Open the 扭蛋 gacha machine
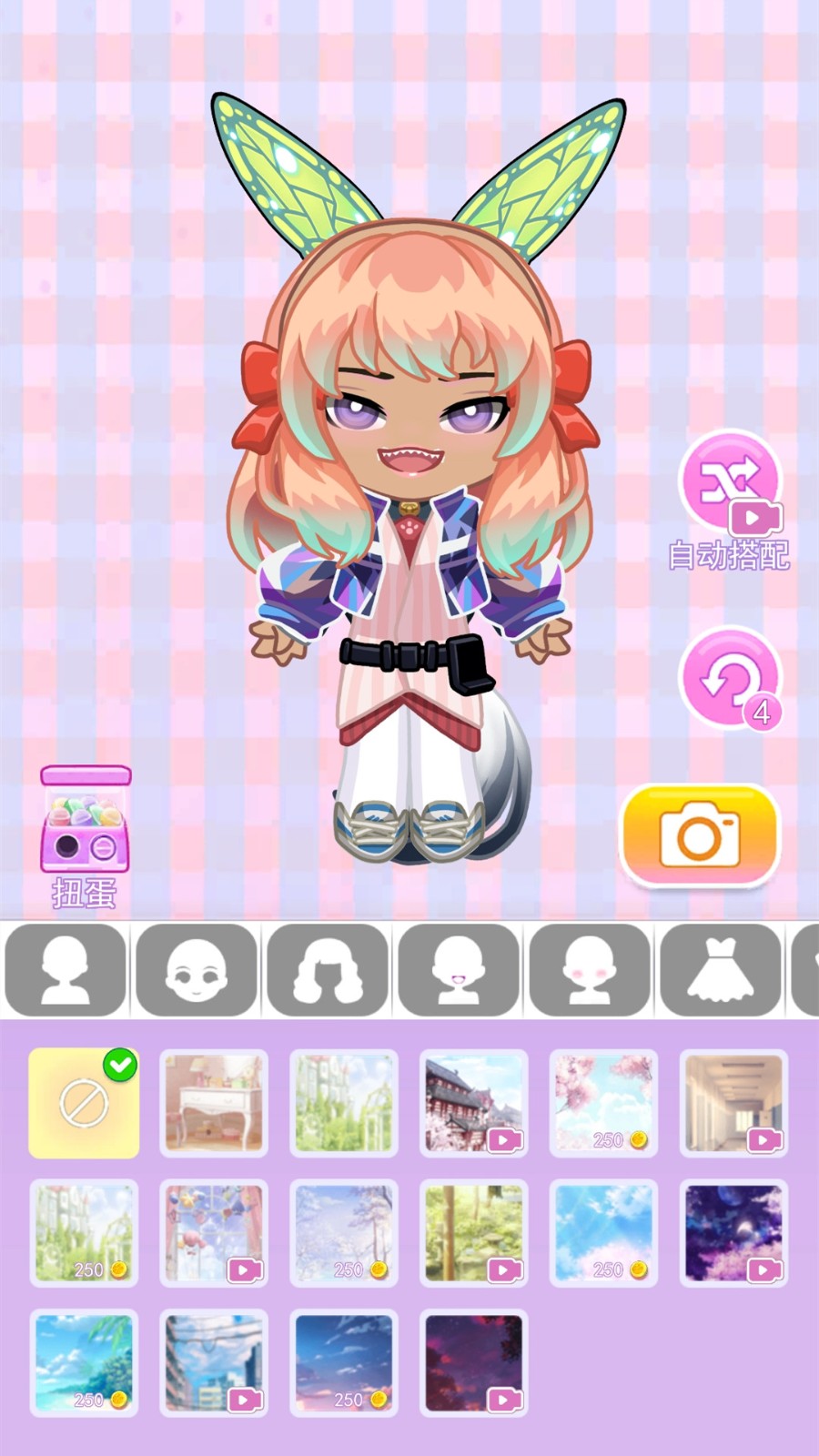The height and width of the screenshot is (1456, 819). coord(85,821)
